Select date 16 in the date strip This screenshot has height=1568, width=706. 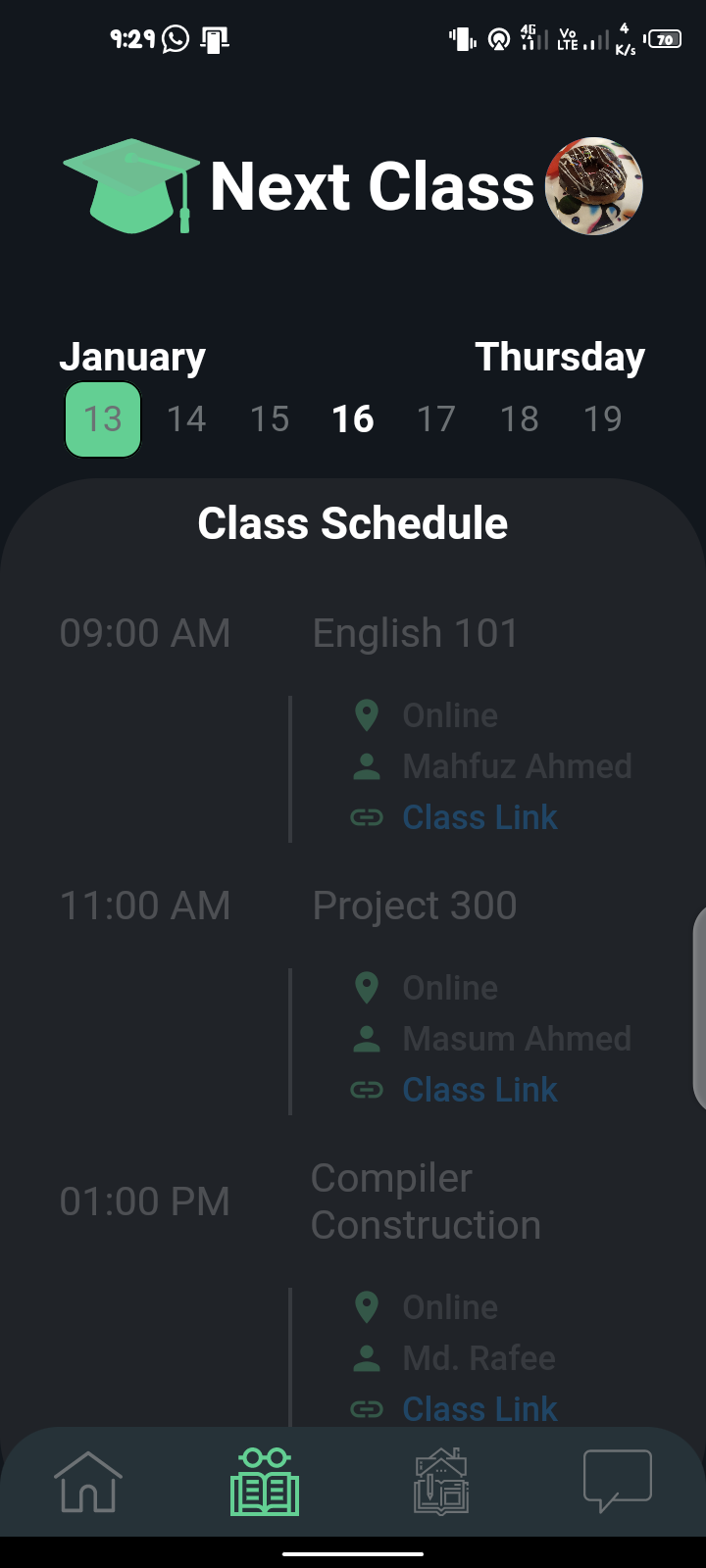(x=353, y=419)
